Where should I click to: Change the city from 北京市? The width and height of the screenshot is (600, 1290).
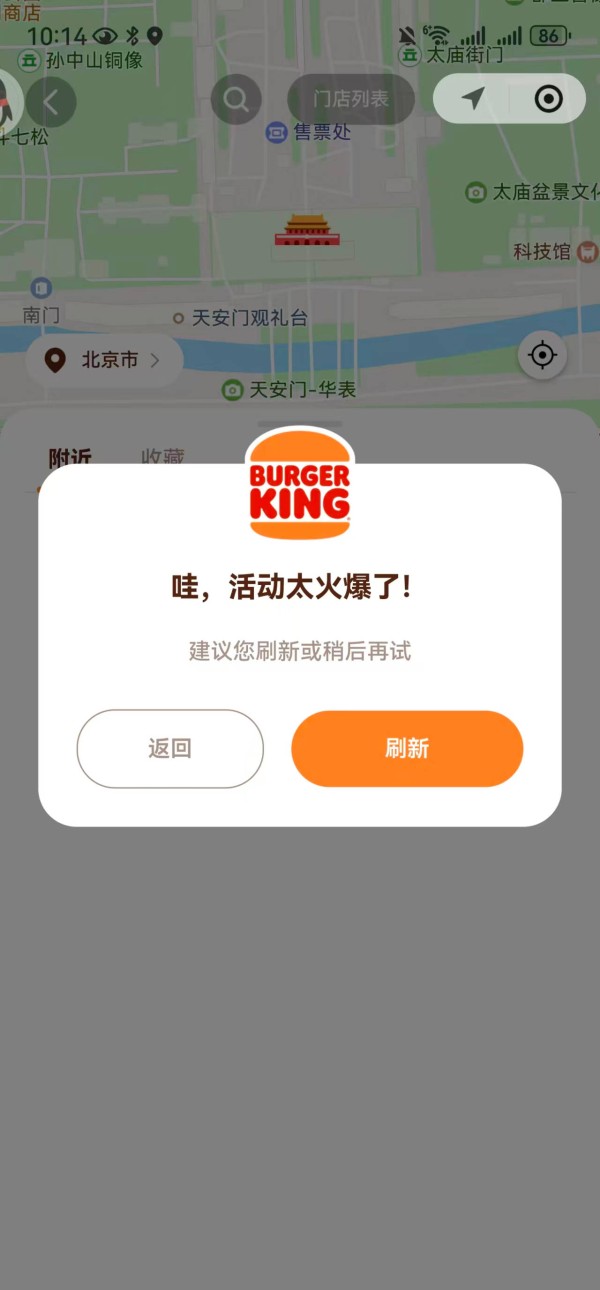click(x=105, y=360)
